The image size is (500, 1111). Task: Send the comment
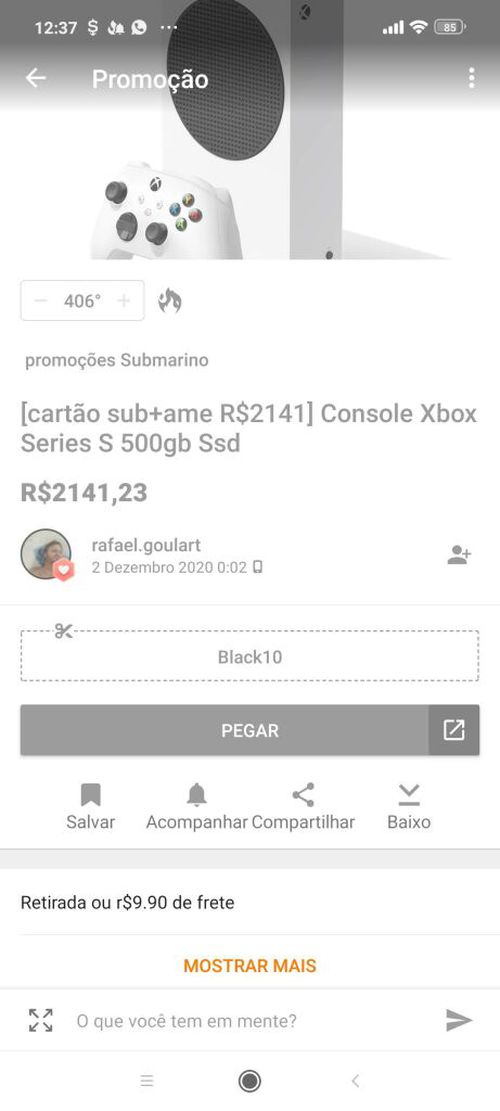pyautogui.click(x=459, y=1020)
